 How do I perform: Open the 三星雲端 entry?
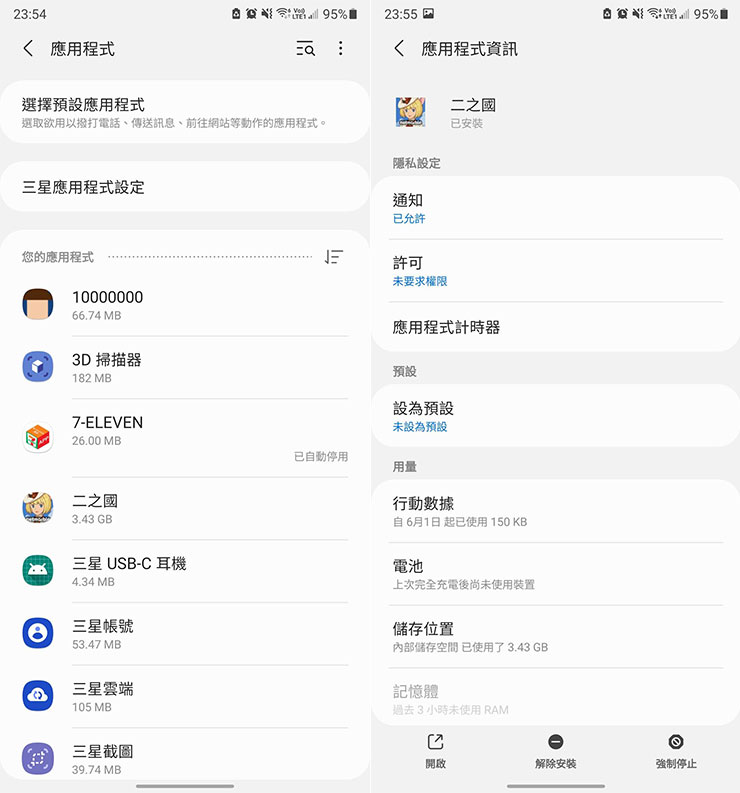[185, 697]
